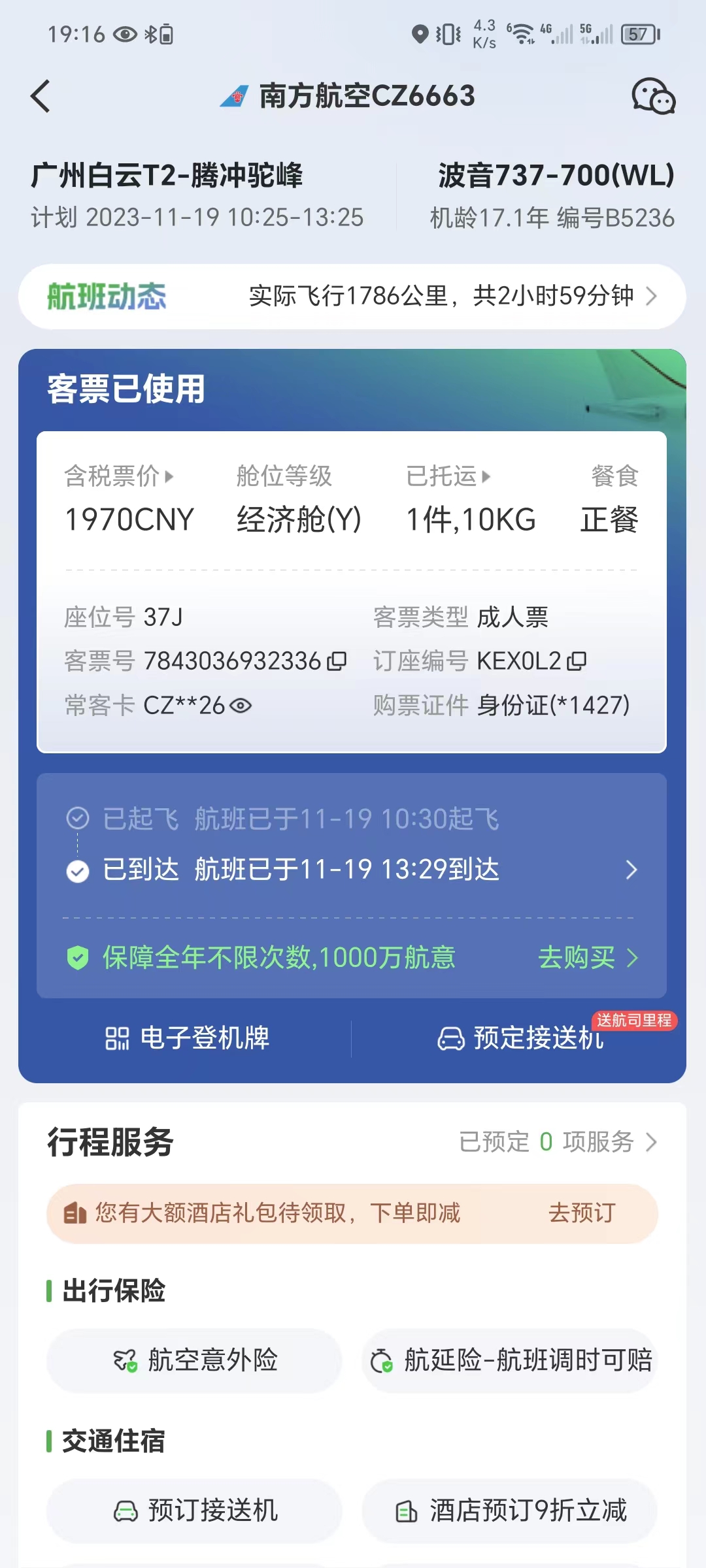This screenshot has width=706, height=1568.
Task: Open 酒店预订9折立减 hotel booking
Action: [x=510, y=1511]
